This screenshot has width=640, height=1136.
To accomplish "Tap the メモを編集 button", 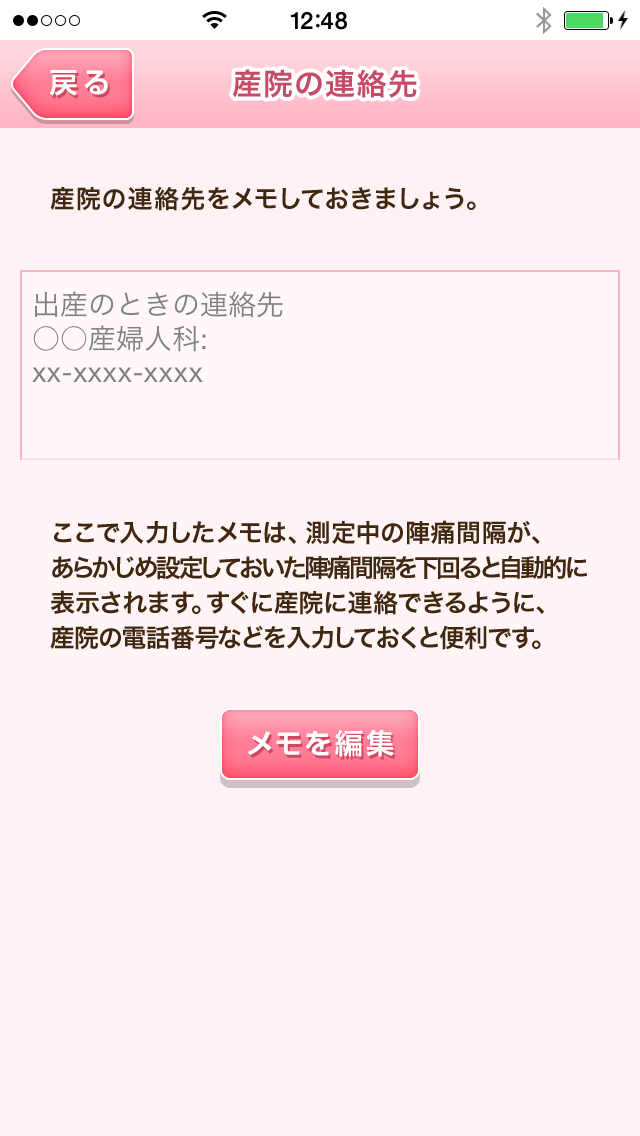I will point(320,745).
